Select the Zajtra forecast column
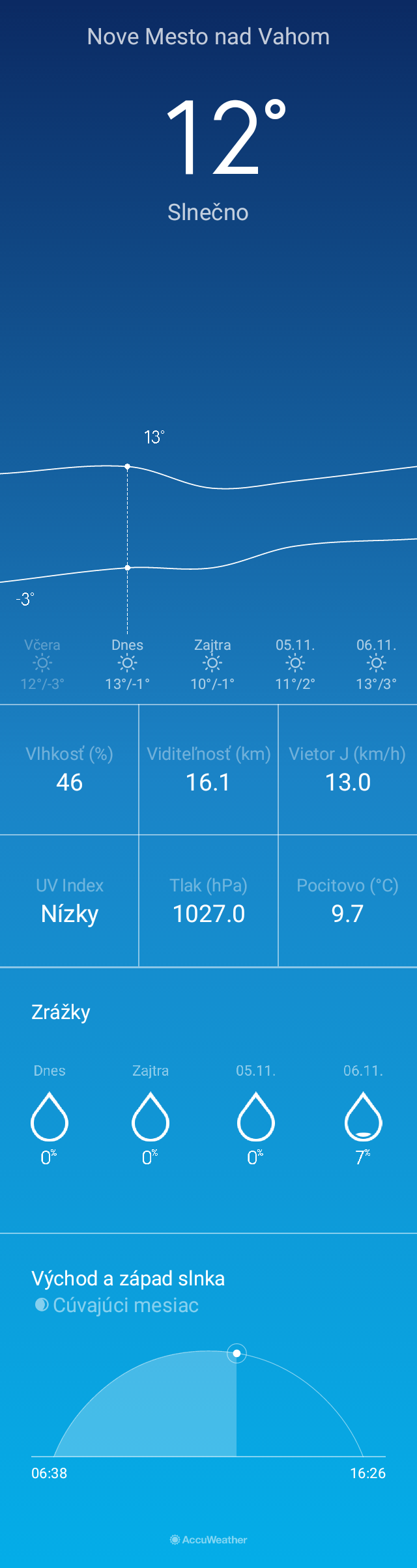417x1568 pixels. pos(212,664)
